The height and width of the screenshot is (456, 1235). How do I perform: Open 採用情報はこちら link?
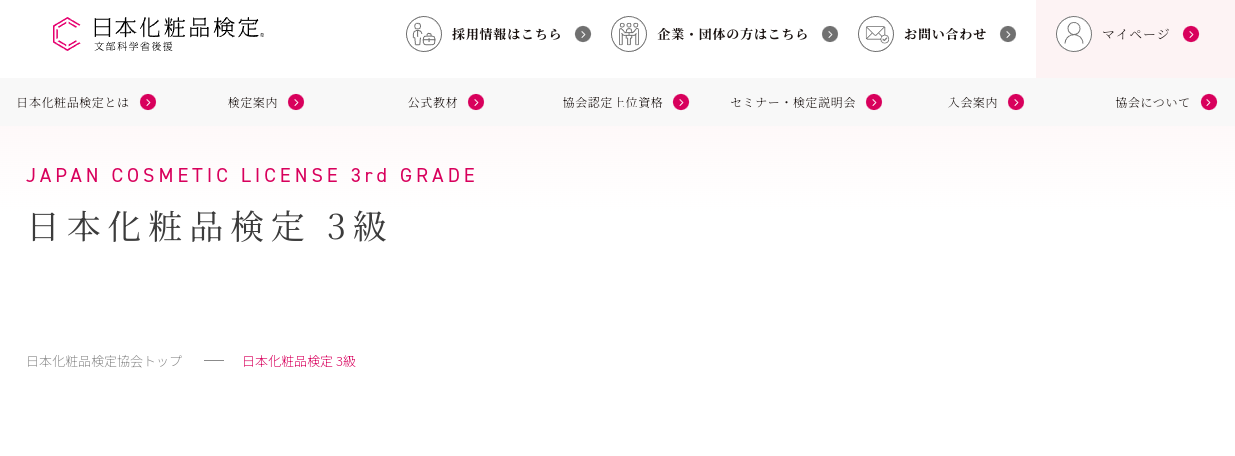498,34
